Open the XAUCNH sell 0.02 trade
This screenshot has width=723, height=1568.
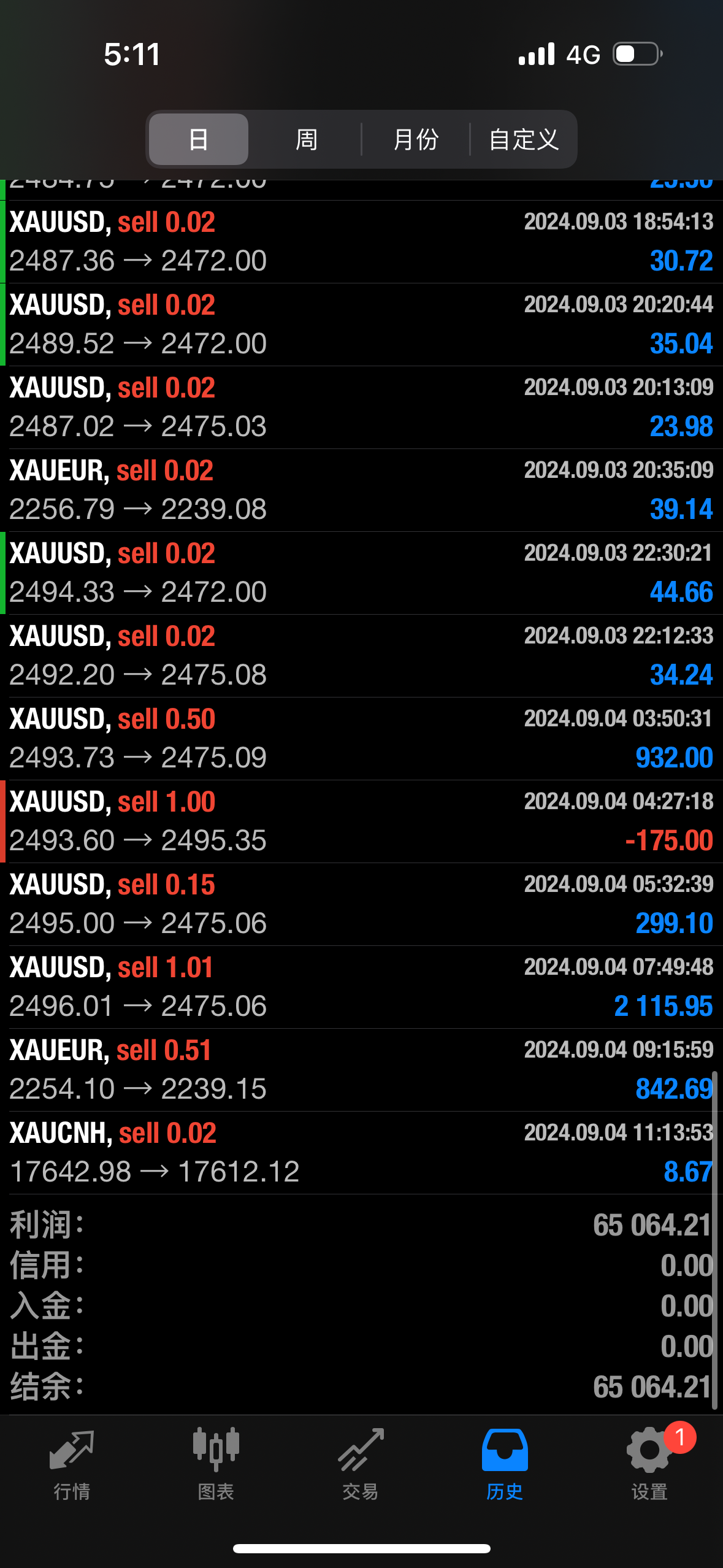click(x=361, y=1153)
